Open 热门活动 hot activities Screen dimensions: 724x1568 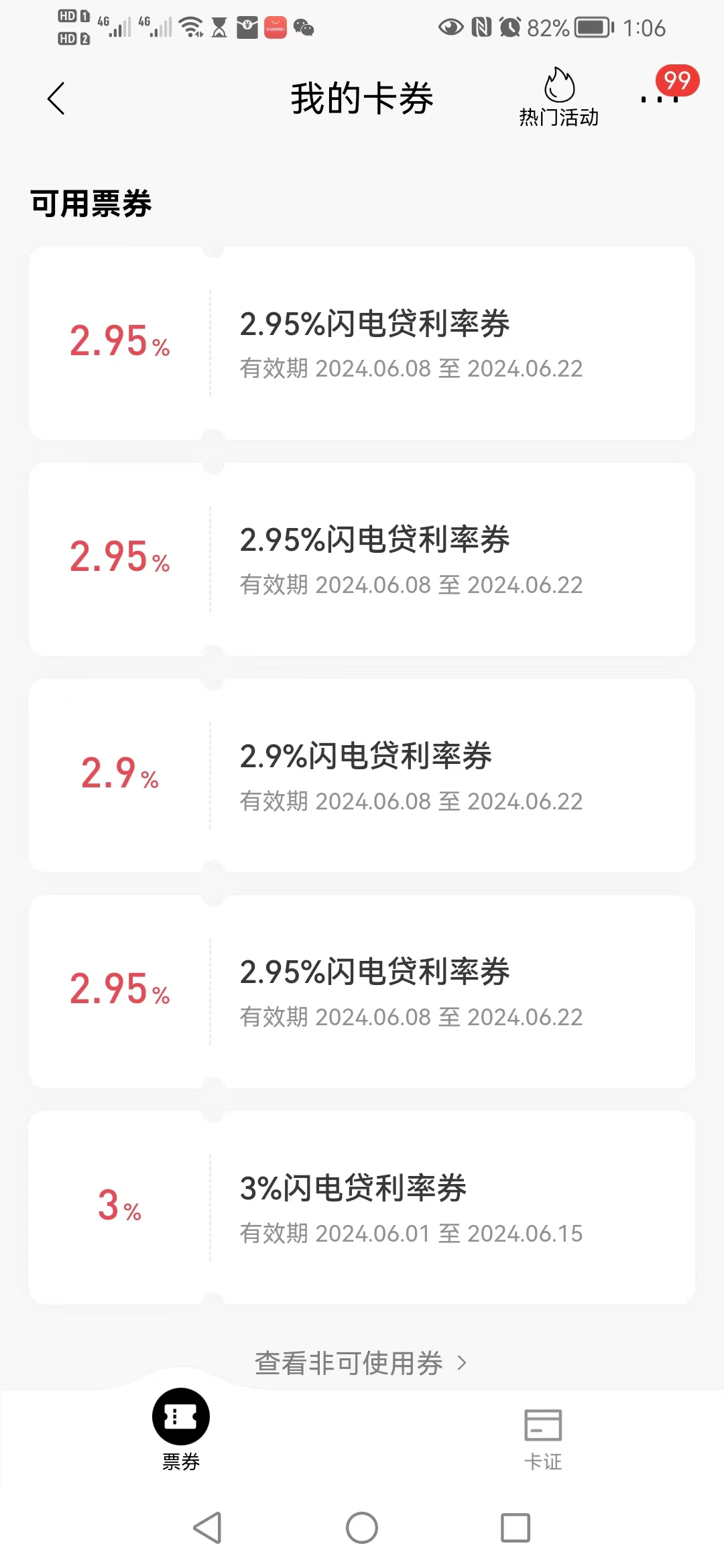point(558,98)
